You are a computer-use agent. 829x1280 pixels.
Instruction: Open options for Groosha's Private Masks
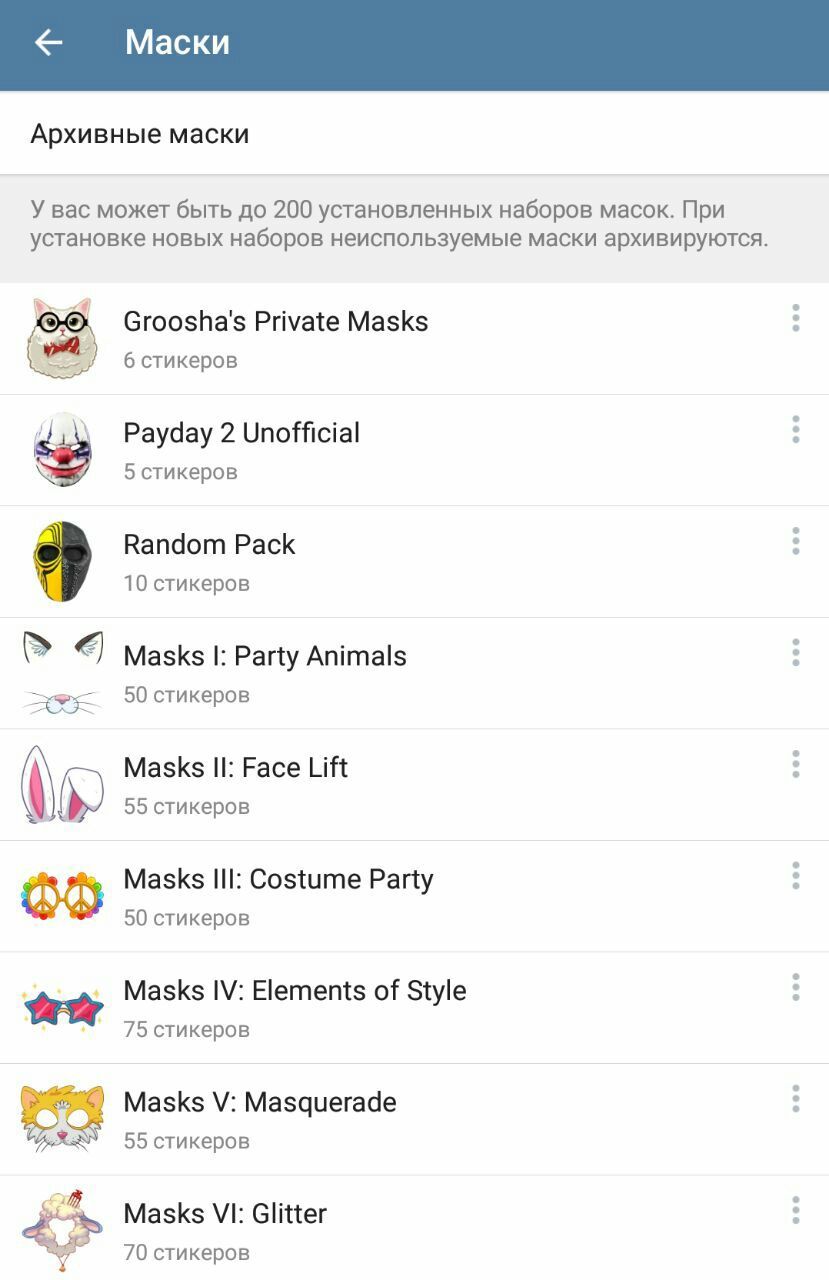pos(796,319)
